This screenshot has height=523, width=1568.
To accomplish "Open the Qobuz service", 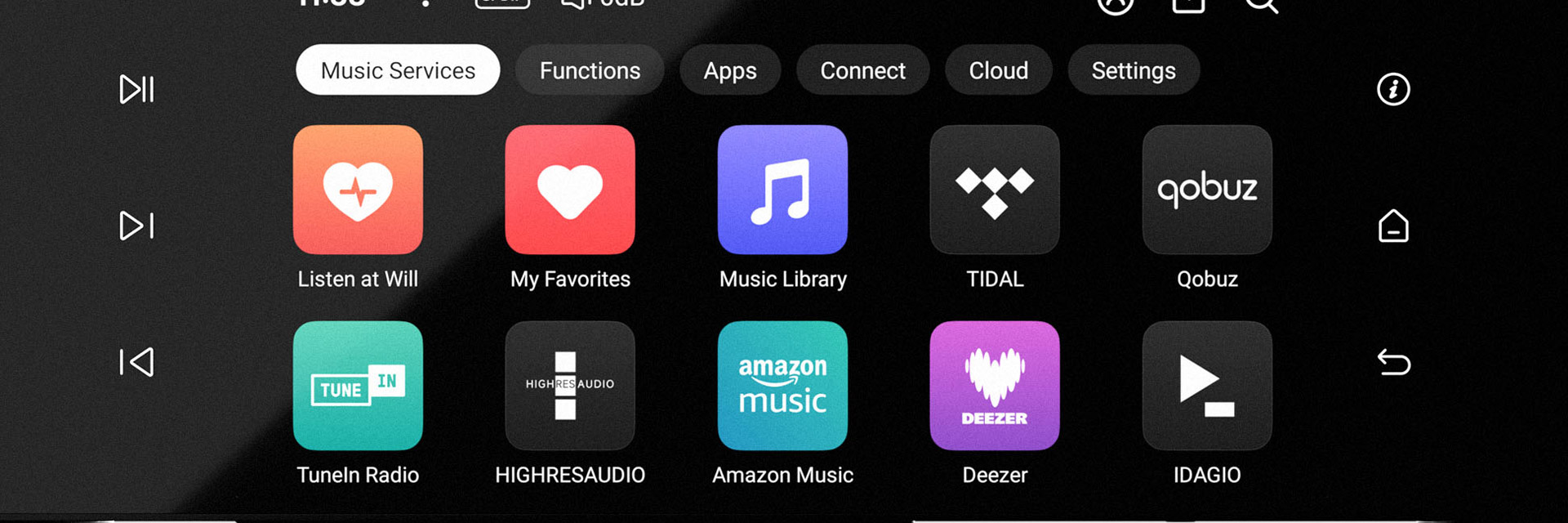I will pyautogui.click(x=1207, y=190).
